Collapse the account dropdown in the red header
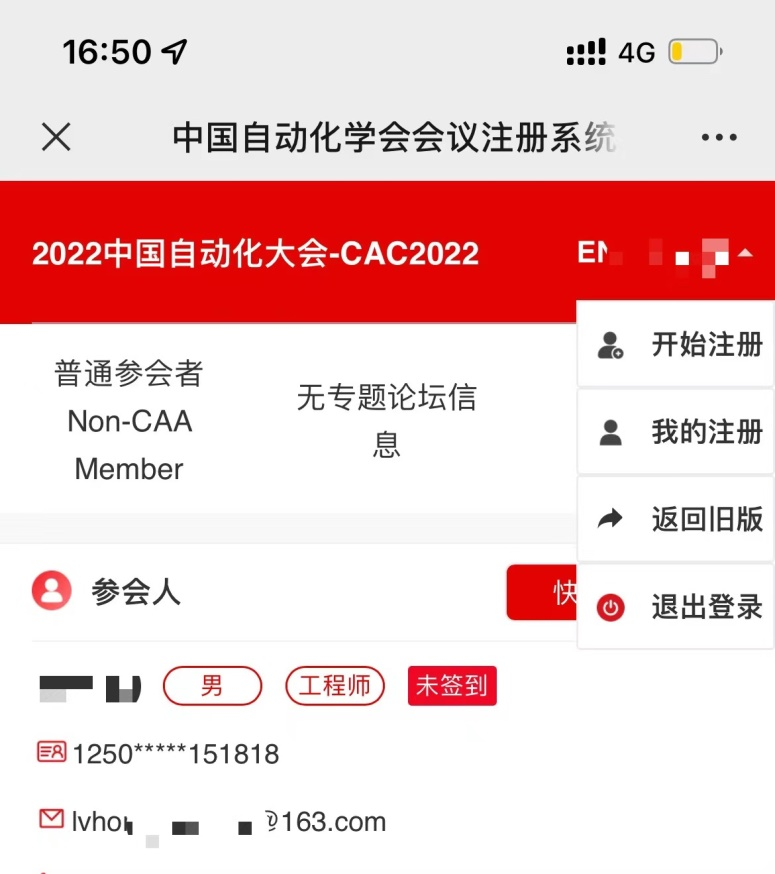The height and width of the screenshot is (874, 775). [745, 254]
